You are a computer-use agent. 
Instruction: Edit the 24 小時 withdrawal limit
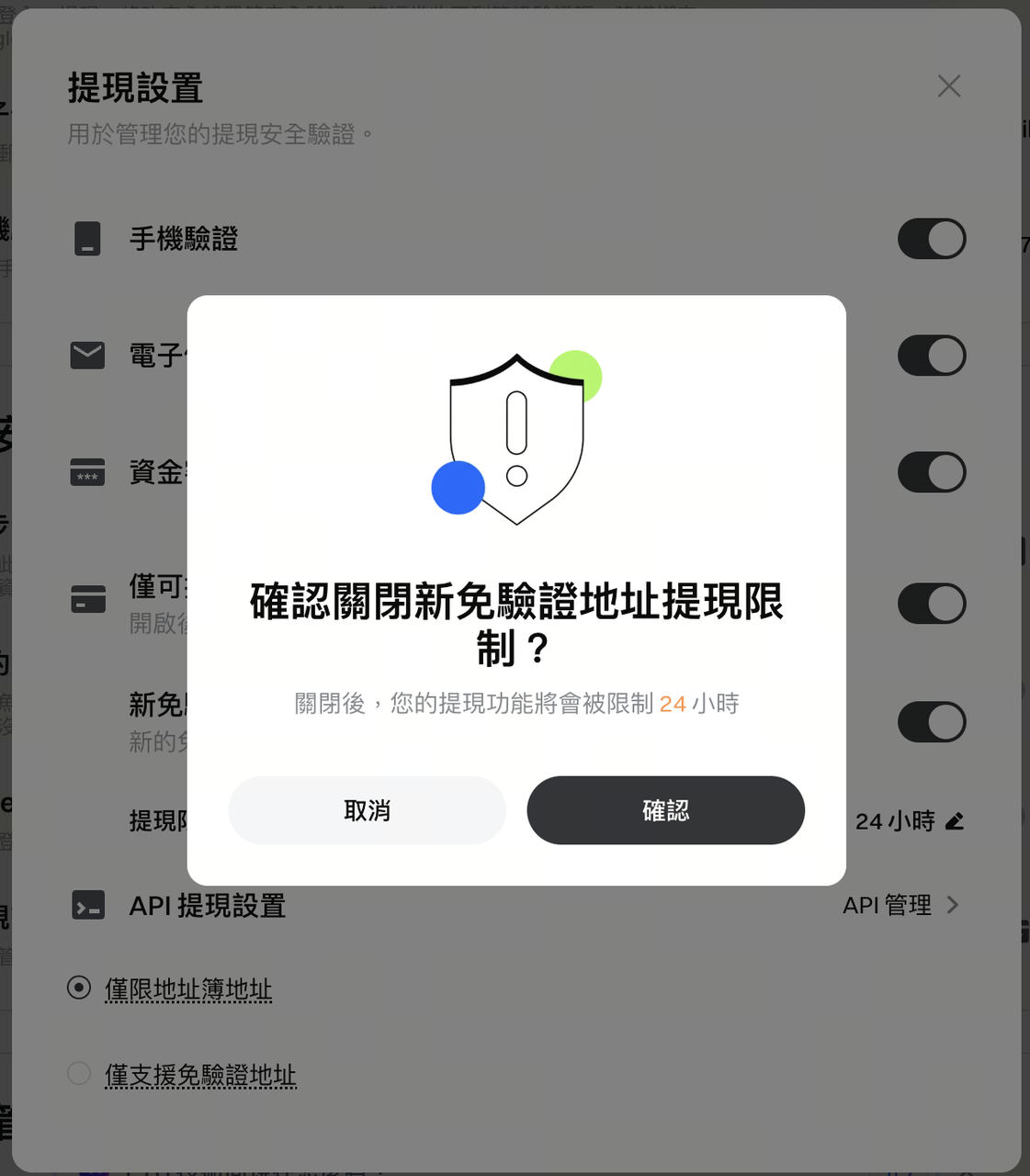point(955,821)
